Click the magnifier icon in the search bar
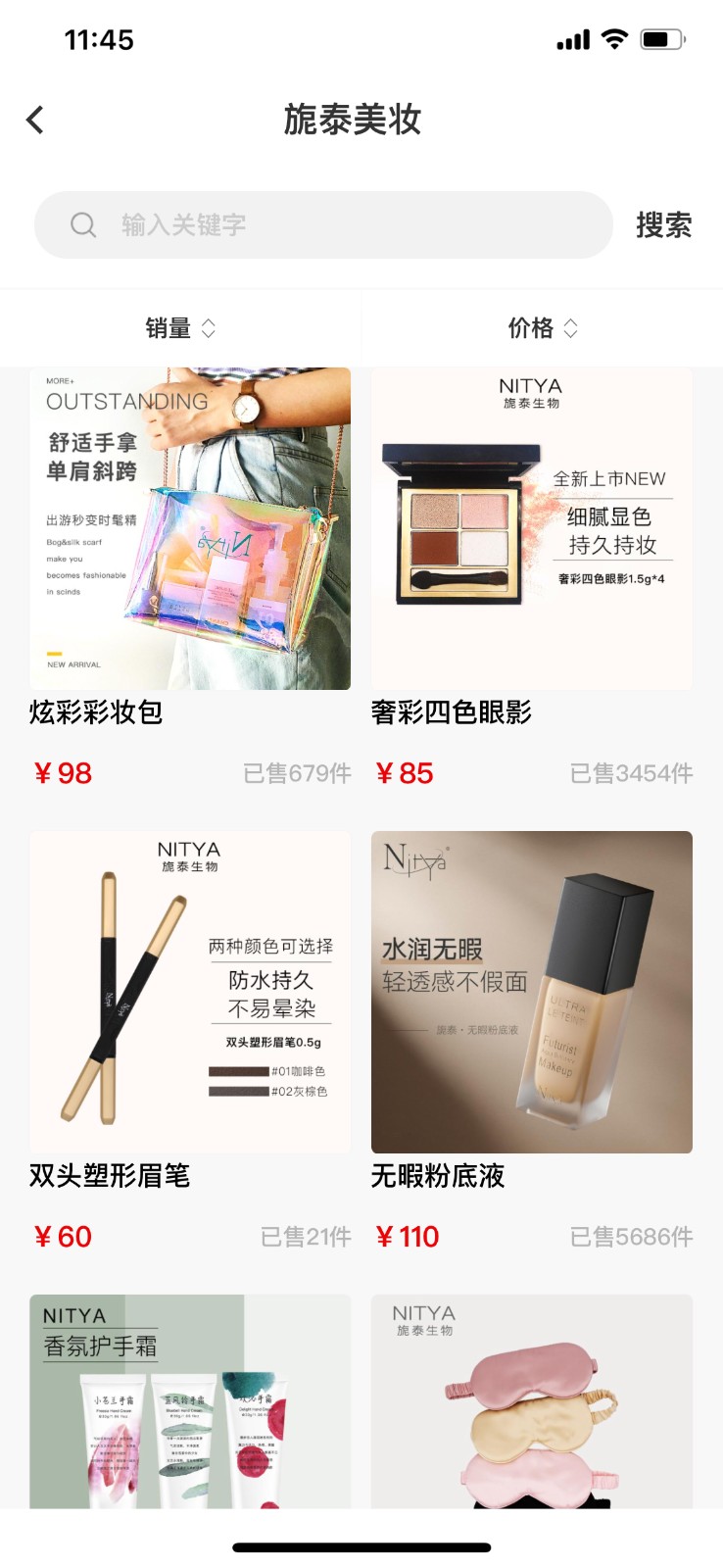Screen dimensions: 723x1568 tap(83, 224)
